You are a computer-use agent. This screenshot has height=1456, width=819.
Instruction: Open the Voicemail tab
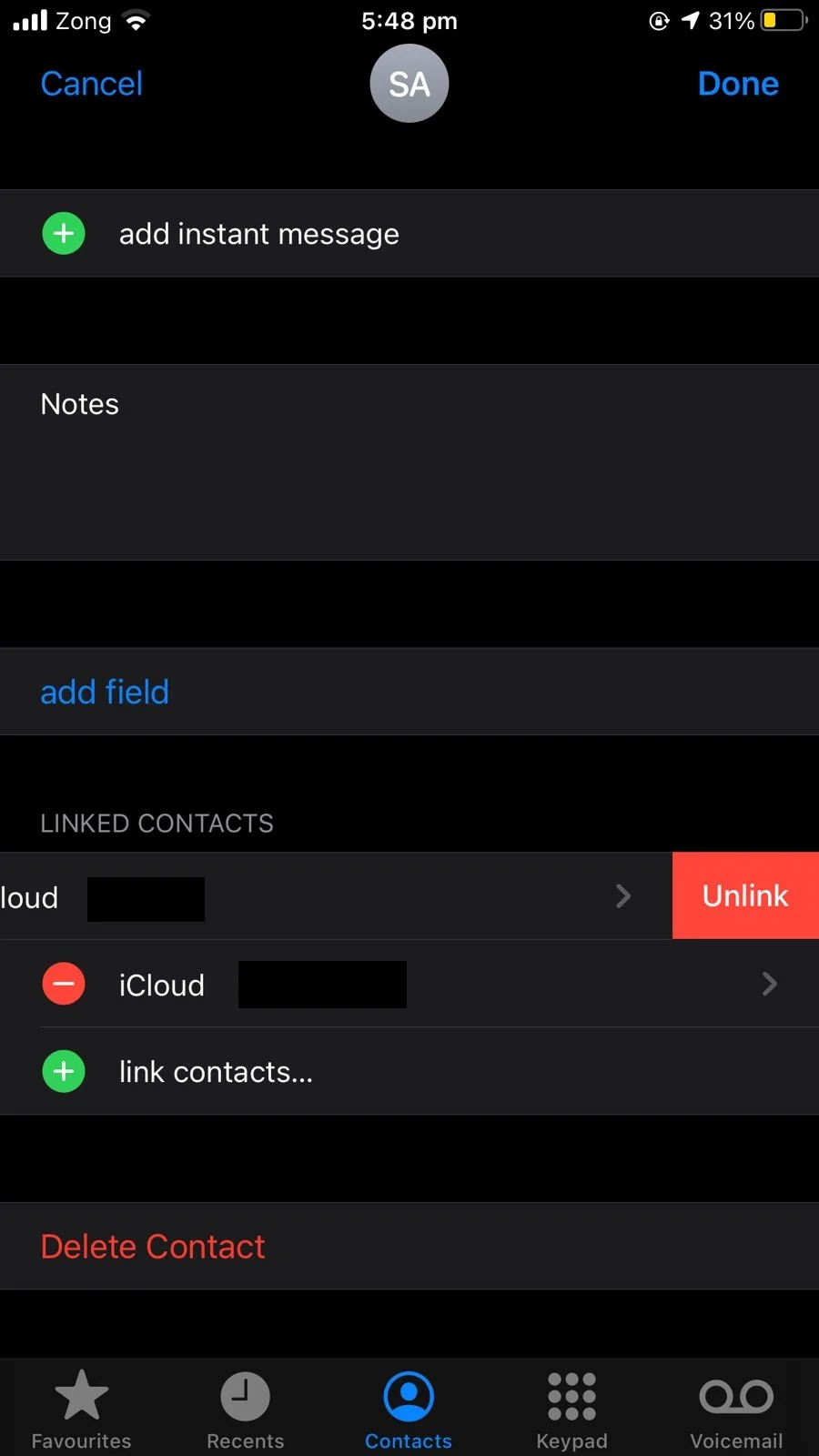[x=736, y=1410]
